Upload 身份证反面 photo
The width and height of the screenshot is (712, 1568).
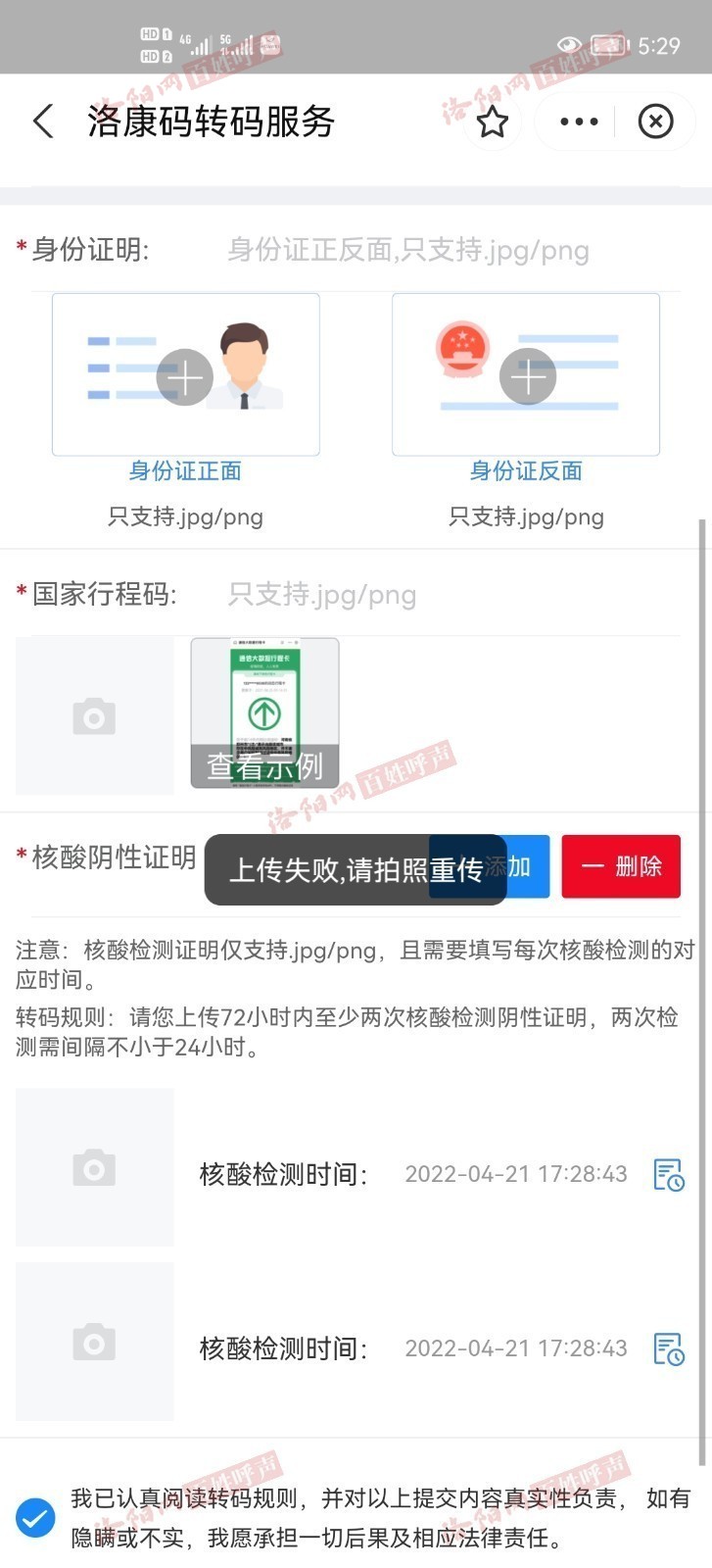point(526,375)
